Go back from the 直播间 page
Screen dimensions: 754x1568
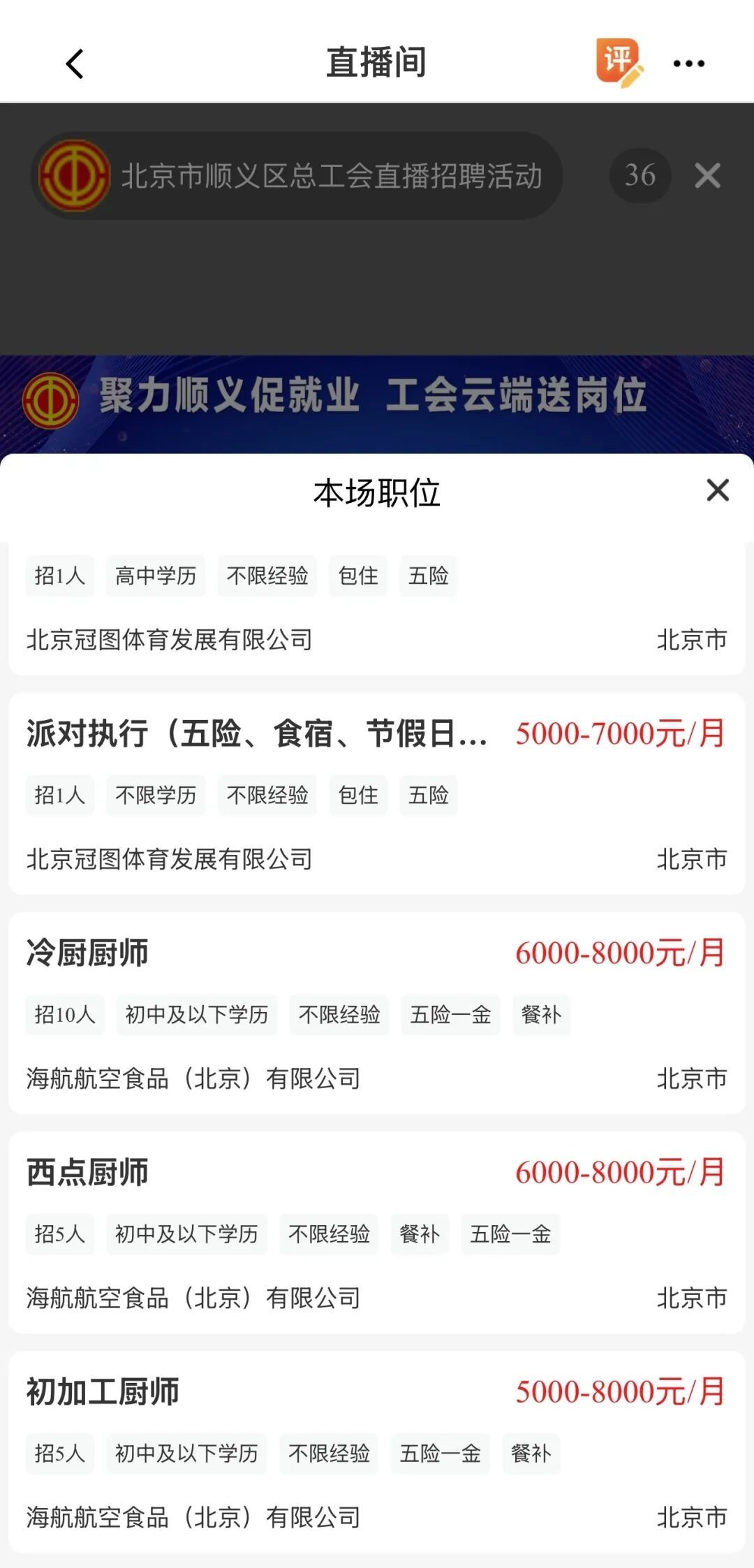click(x=75, y=64)
